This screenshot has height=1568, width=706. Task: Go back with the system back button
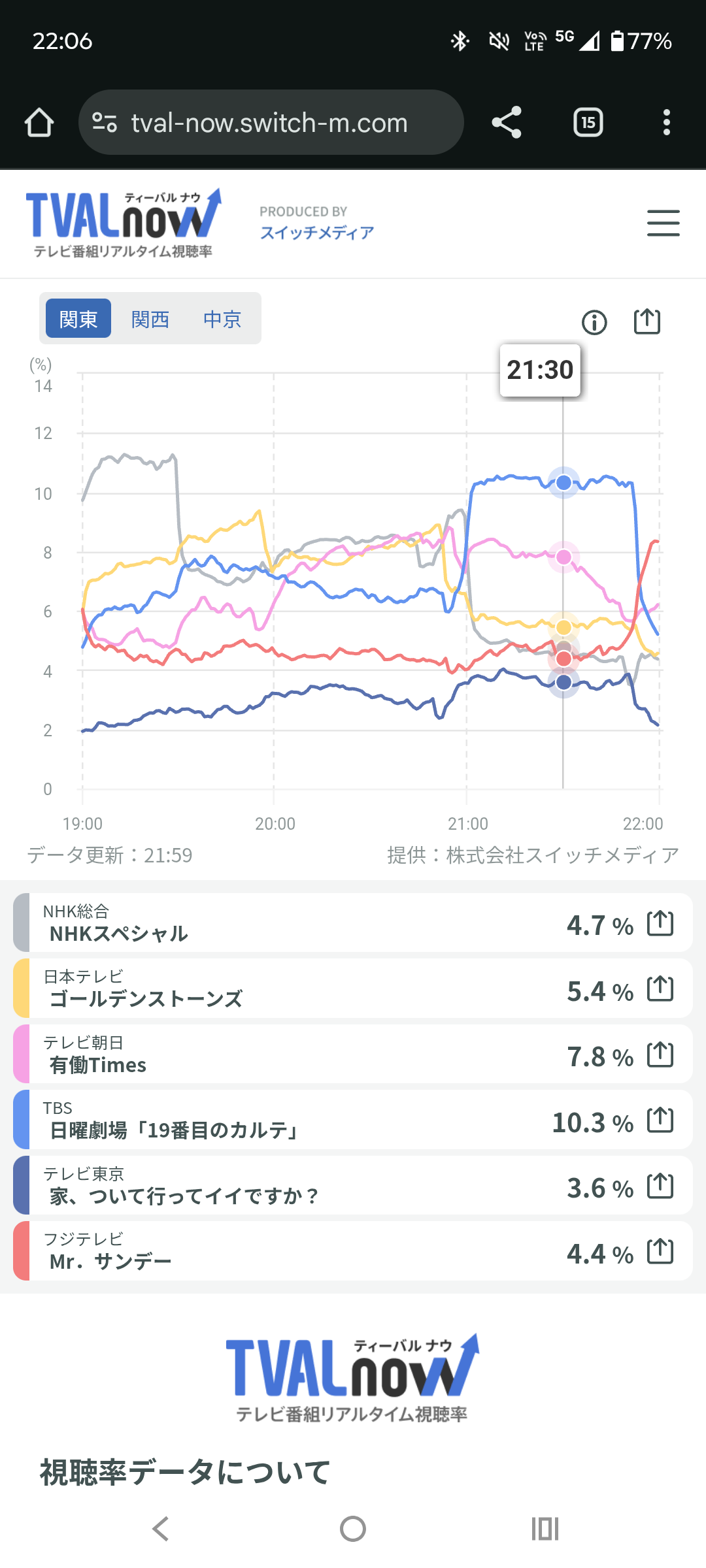pos(160,1529)
